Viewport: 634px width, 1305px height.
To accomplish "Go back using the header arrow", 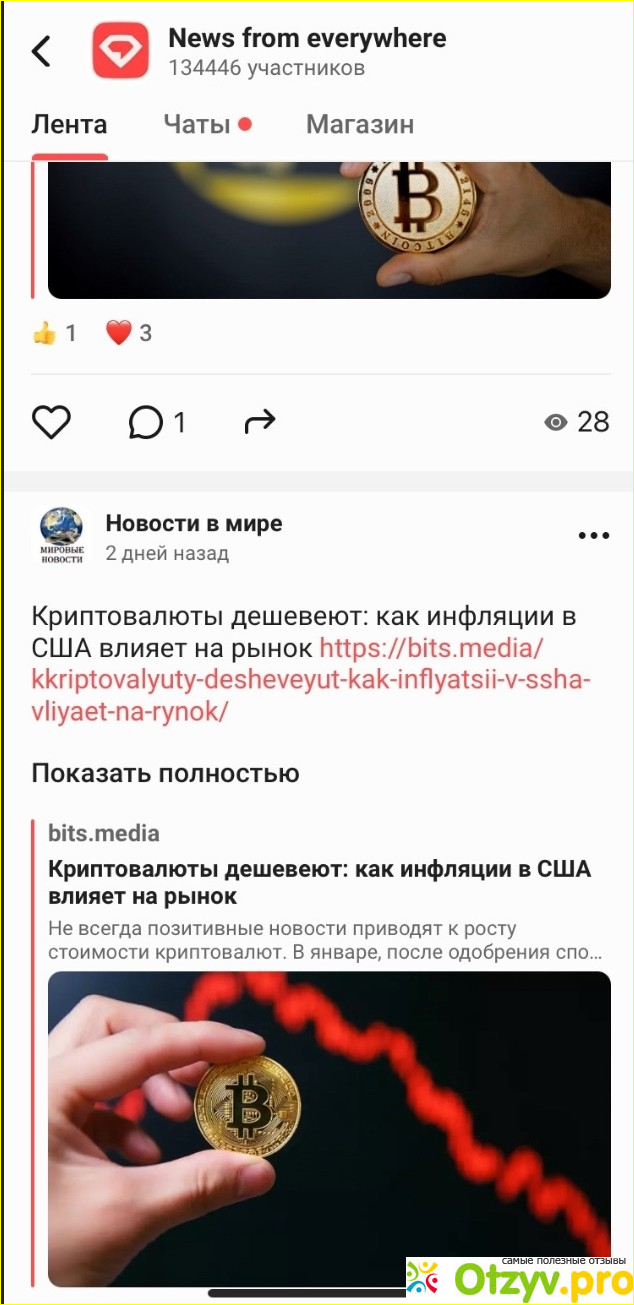I will pyautogui.click(x=42, y=51).
